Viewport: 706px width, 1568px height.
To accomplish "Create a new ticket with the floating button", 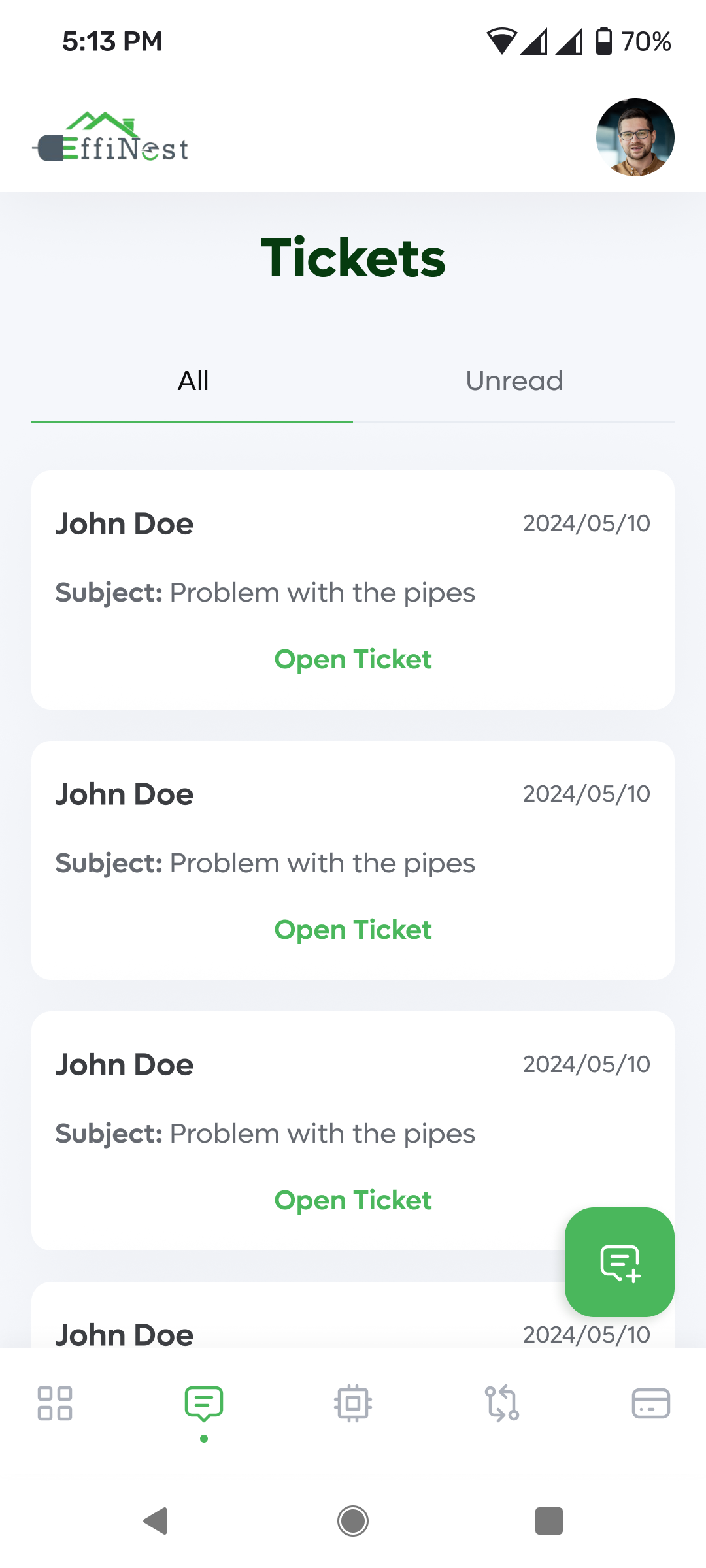I will click(619, 1262).
